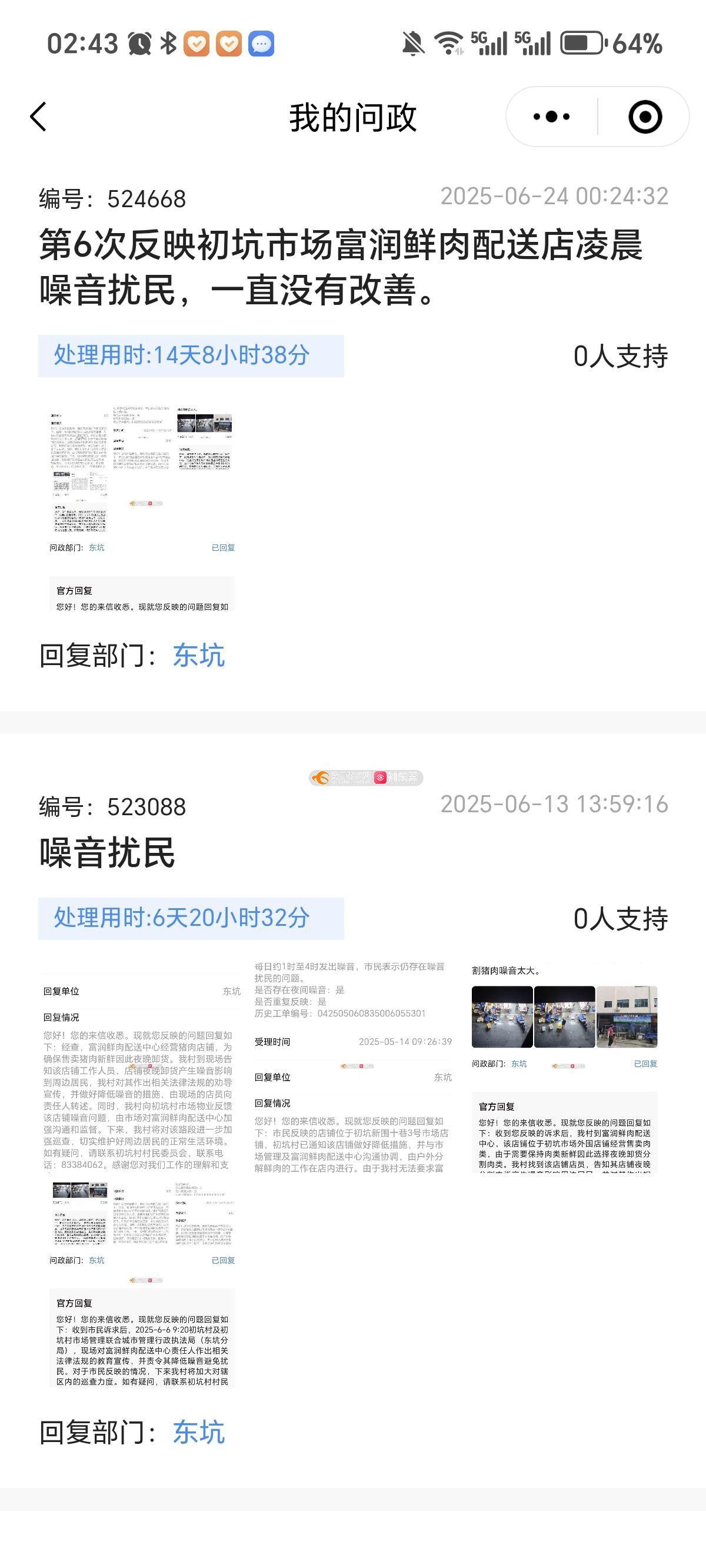Open complaint 523088 titled 噪音扰民
Image resolution: width=706 pixels, height=1568 pixels.
tap(108, 852)
